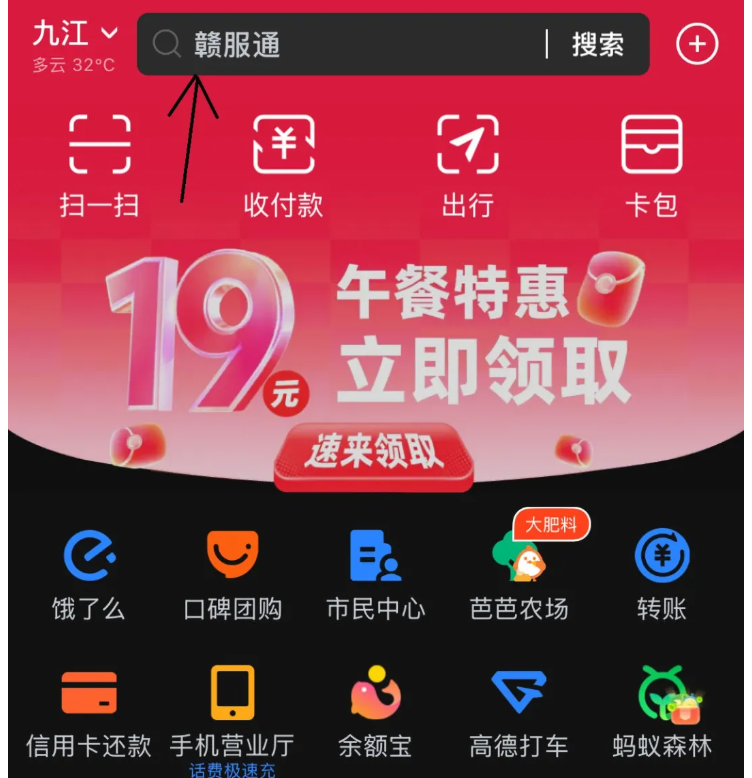Open the 九江 city selector dropdown
This screenshot has height=778, width=752.
click(x=75, y=34)
